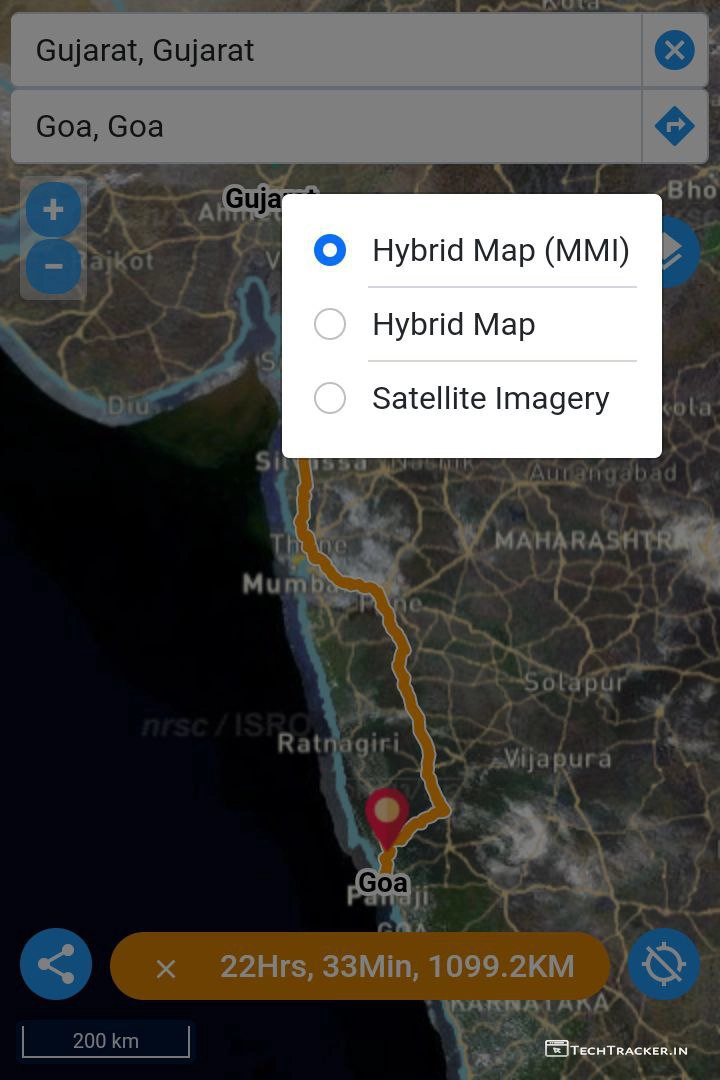Share the route
720x1080 pixels.
56,965
